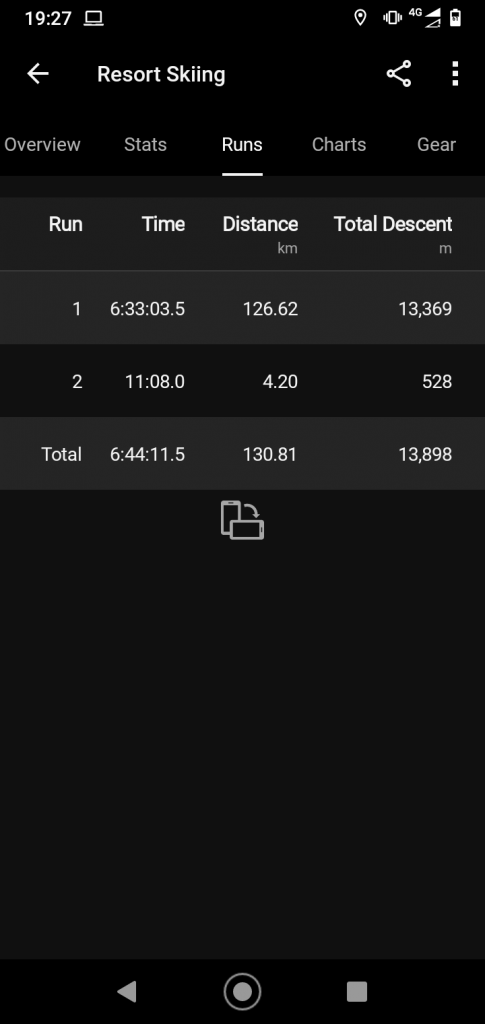Select the Runs tab
The image size is (485, 1024).
click(242, 144)
